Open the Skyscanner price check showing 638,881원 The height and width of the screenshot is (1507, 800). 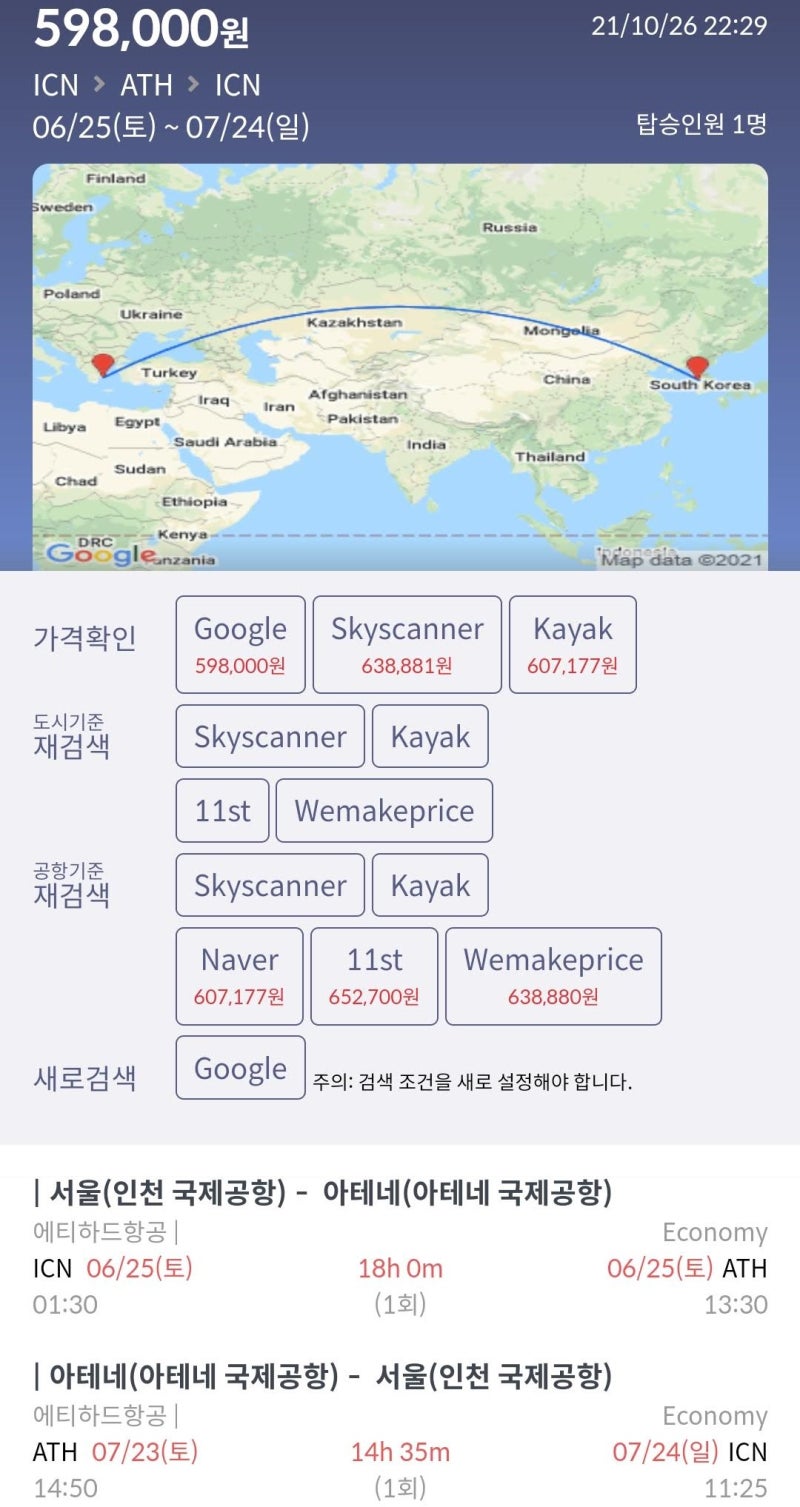pos(407,643)
